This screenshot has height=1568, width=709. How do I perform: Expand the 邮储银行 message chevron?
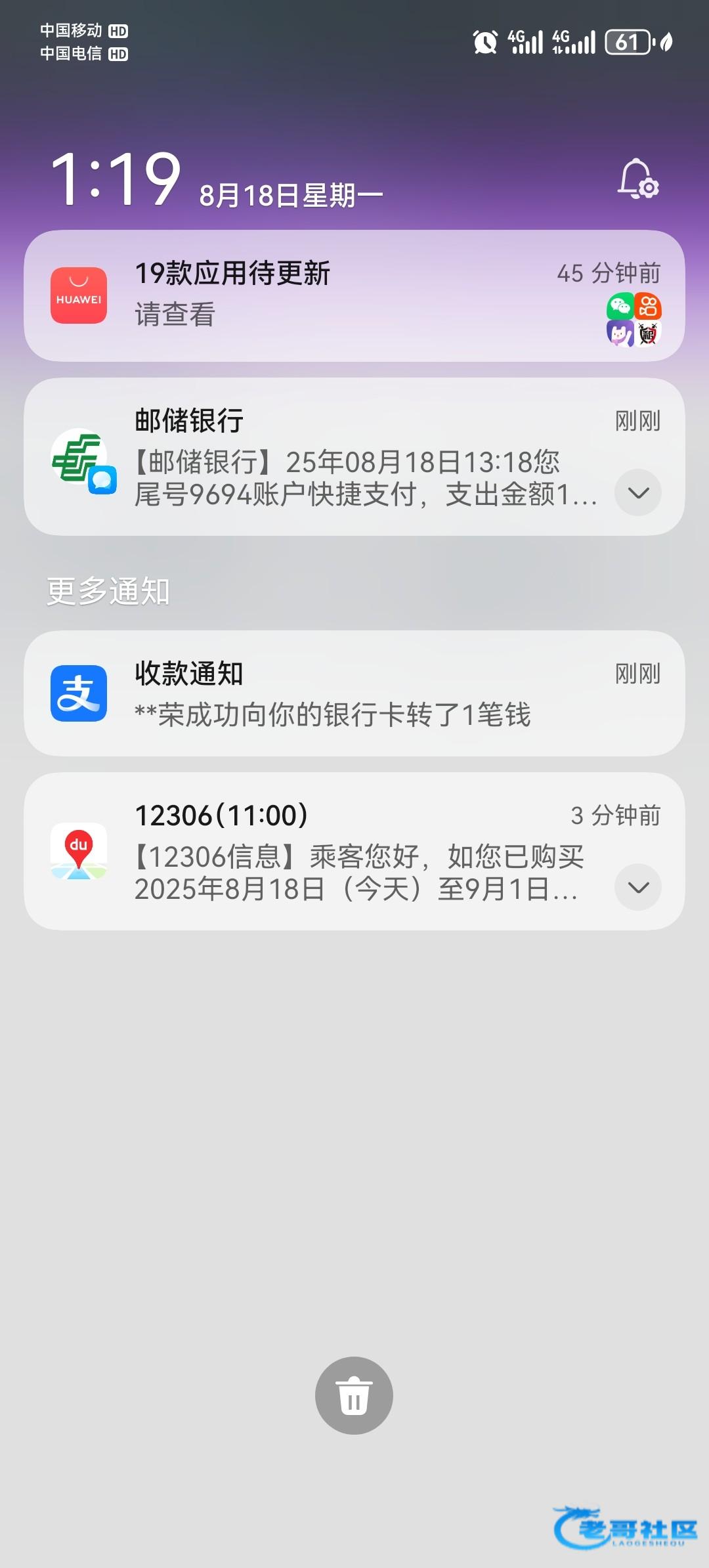(x=638, y=492)
